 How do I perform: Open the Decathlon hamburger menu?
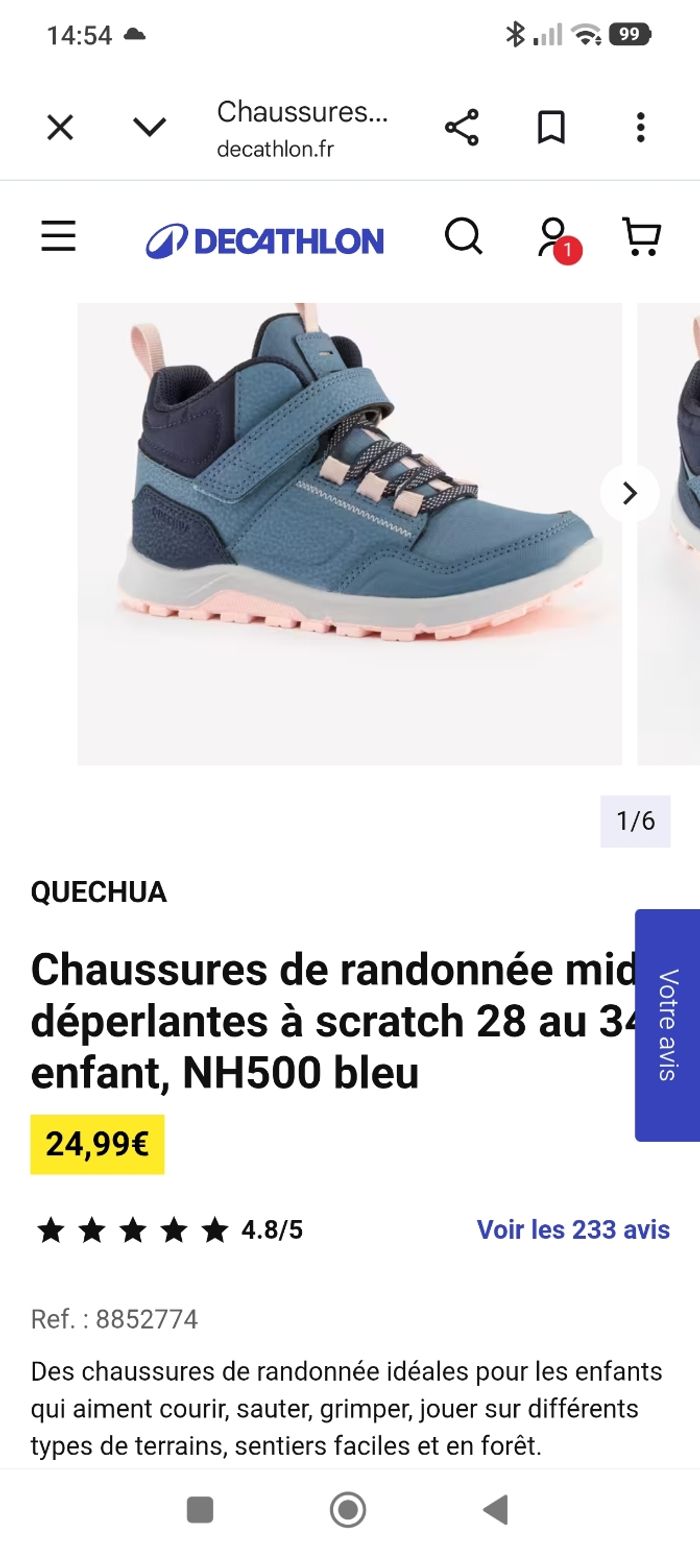coord(58,237)
